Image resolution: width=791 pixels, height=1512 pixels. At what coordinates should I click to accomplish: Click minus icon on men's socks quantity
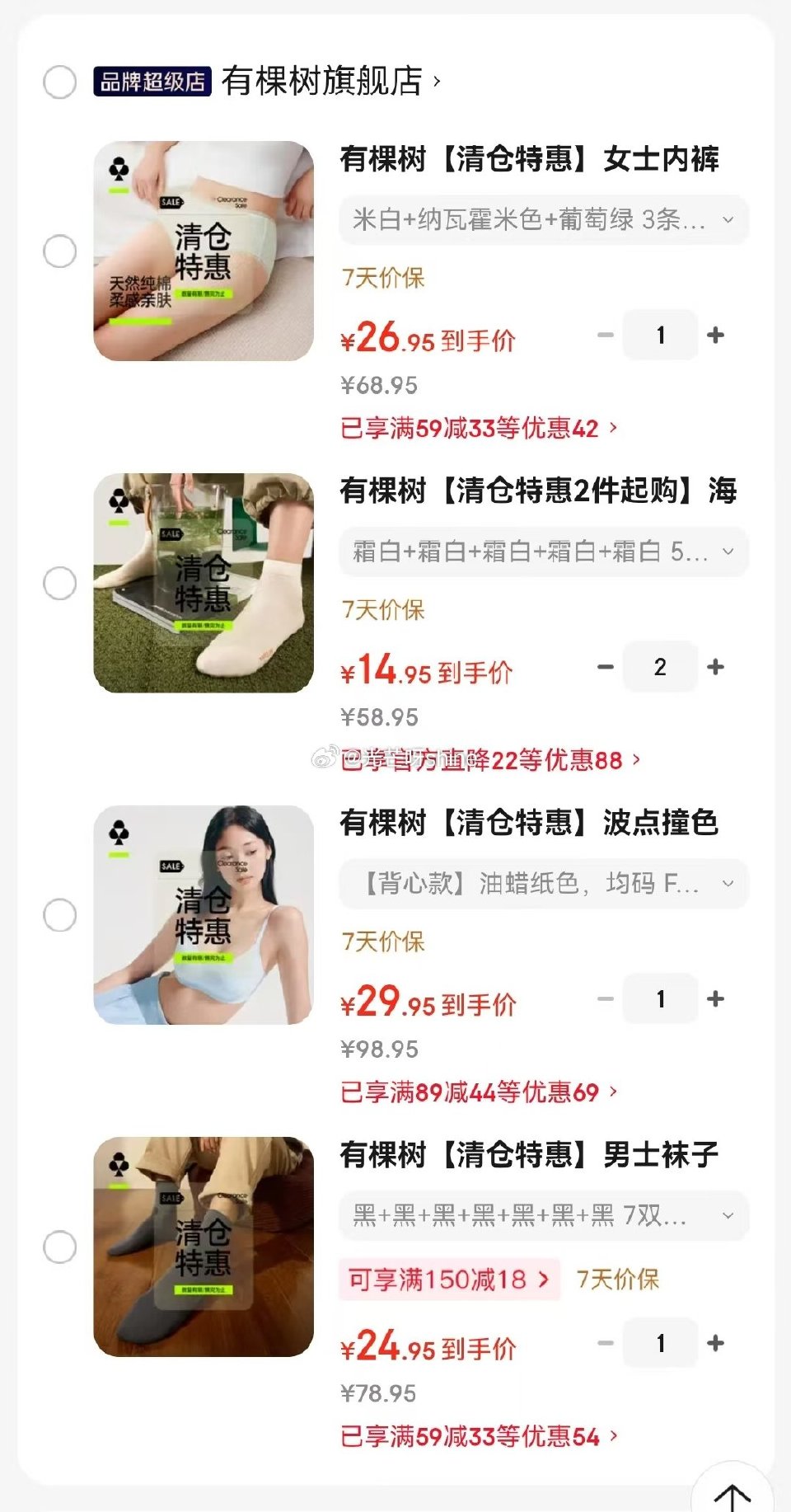(x=606, y=1343)
